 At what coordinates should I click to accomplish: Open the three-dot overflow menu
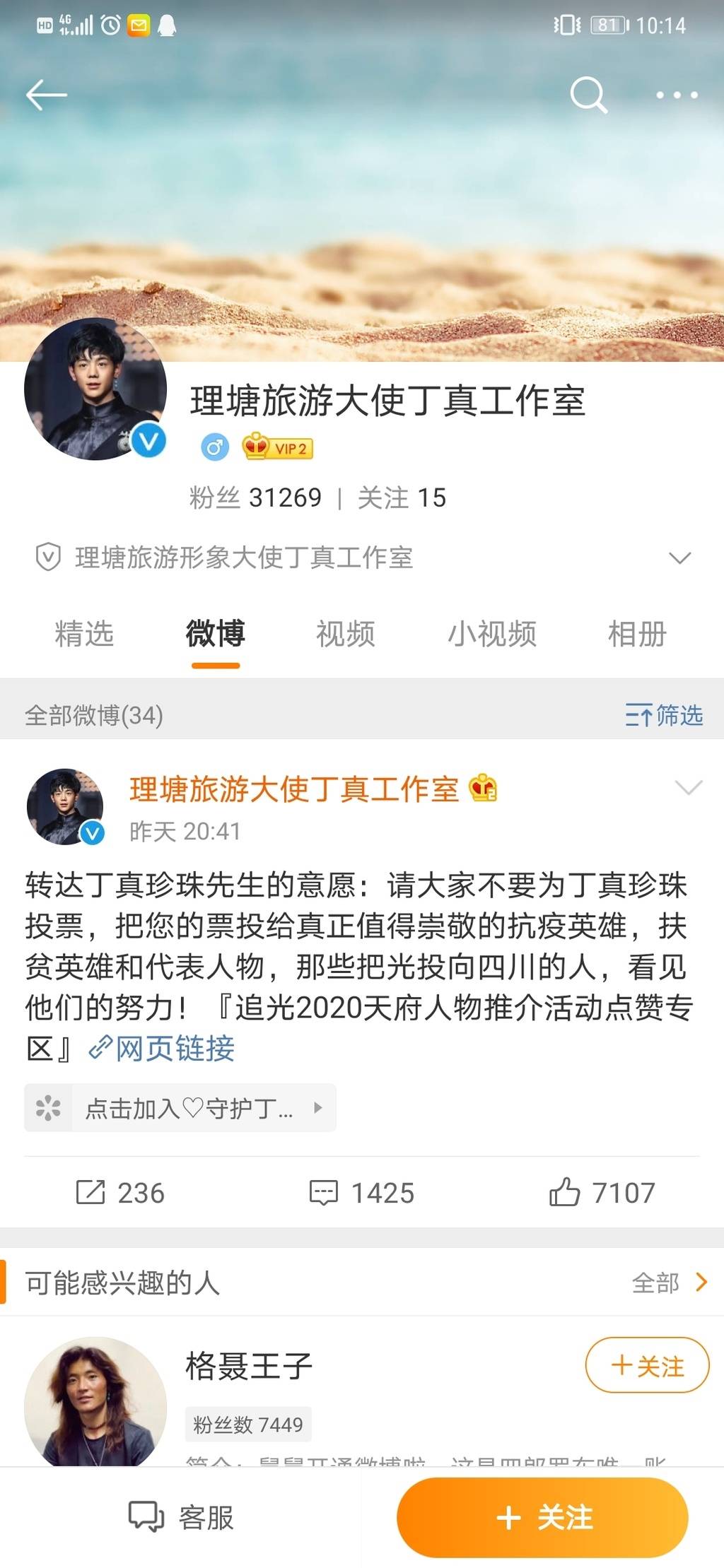tap(677, 95)
